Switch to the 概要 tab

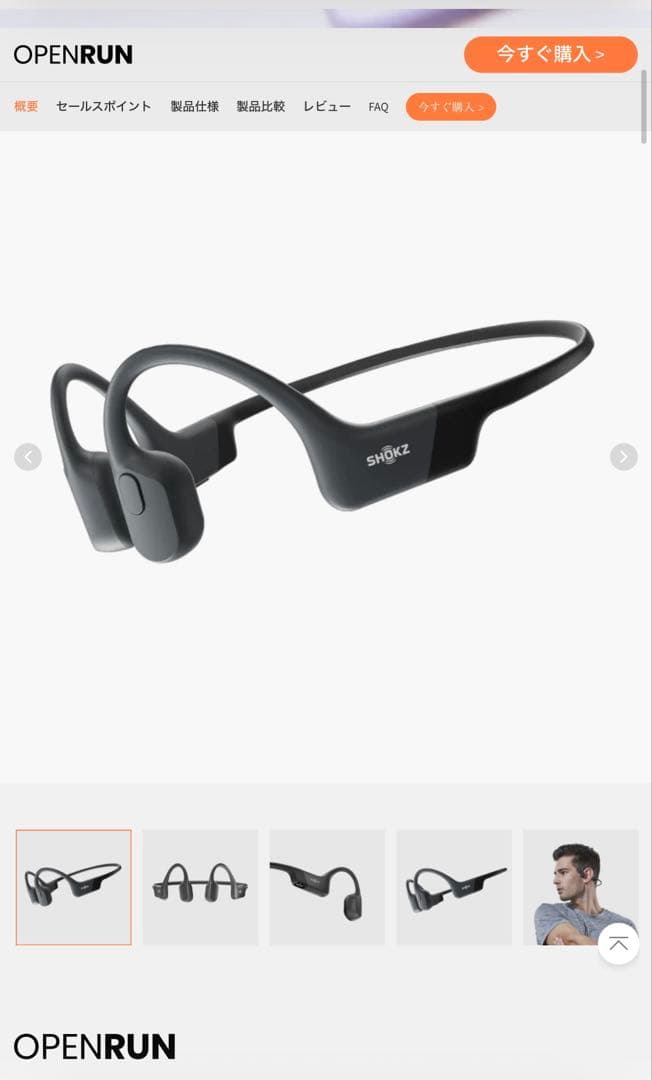pyautogui.click(x=26, y=106)
